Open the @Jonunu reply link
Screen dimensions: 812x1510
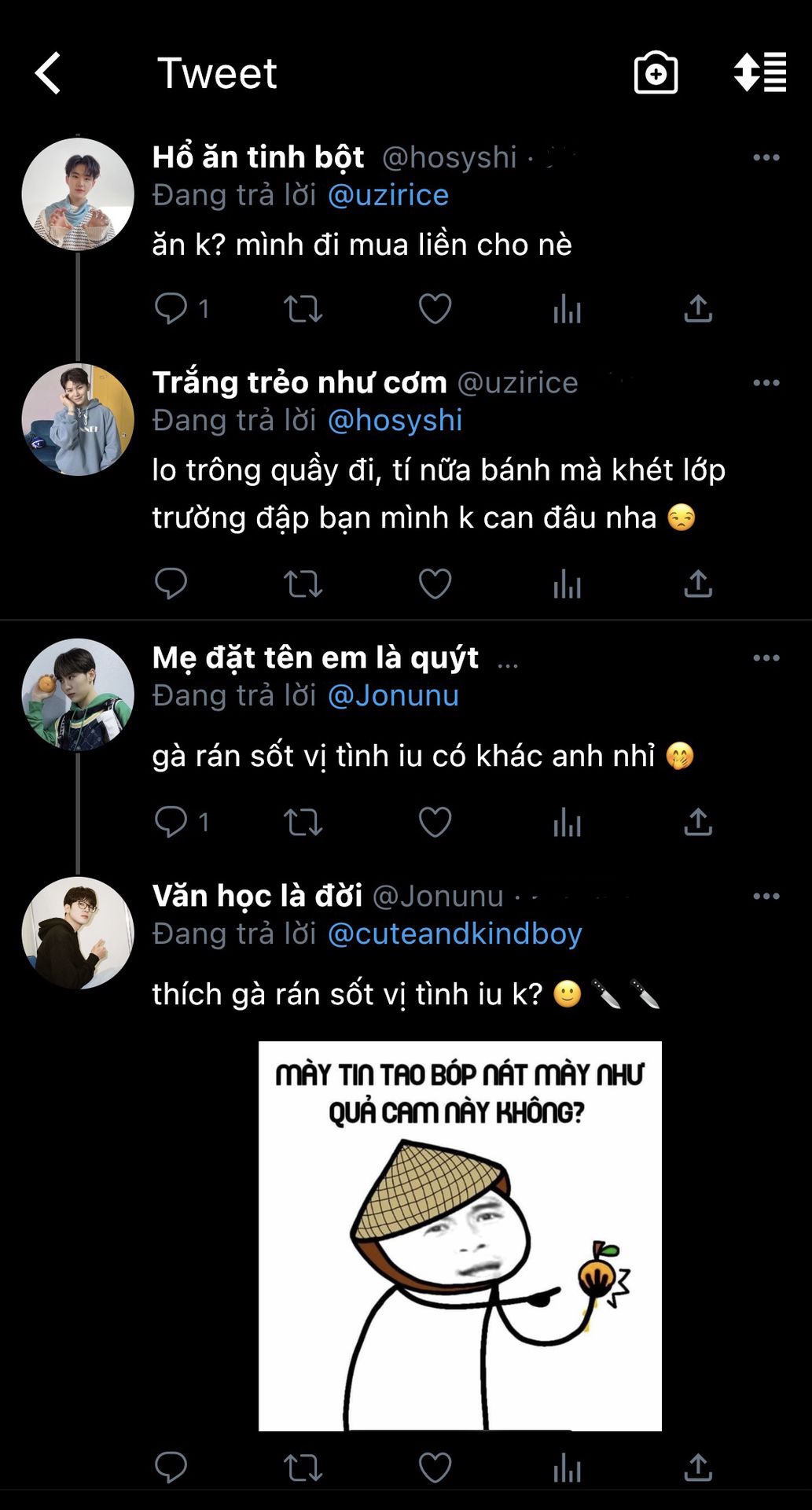pos(393,695)
